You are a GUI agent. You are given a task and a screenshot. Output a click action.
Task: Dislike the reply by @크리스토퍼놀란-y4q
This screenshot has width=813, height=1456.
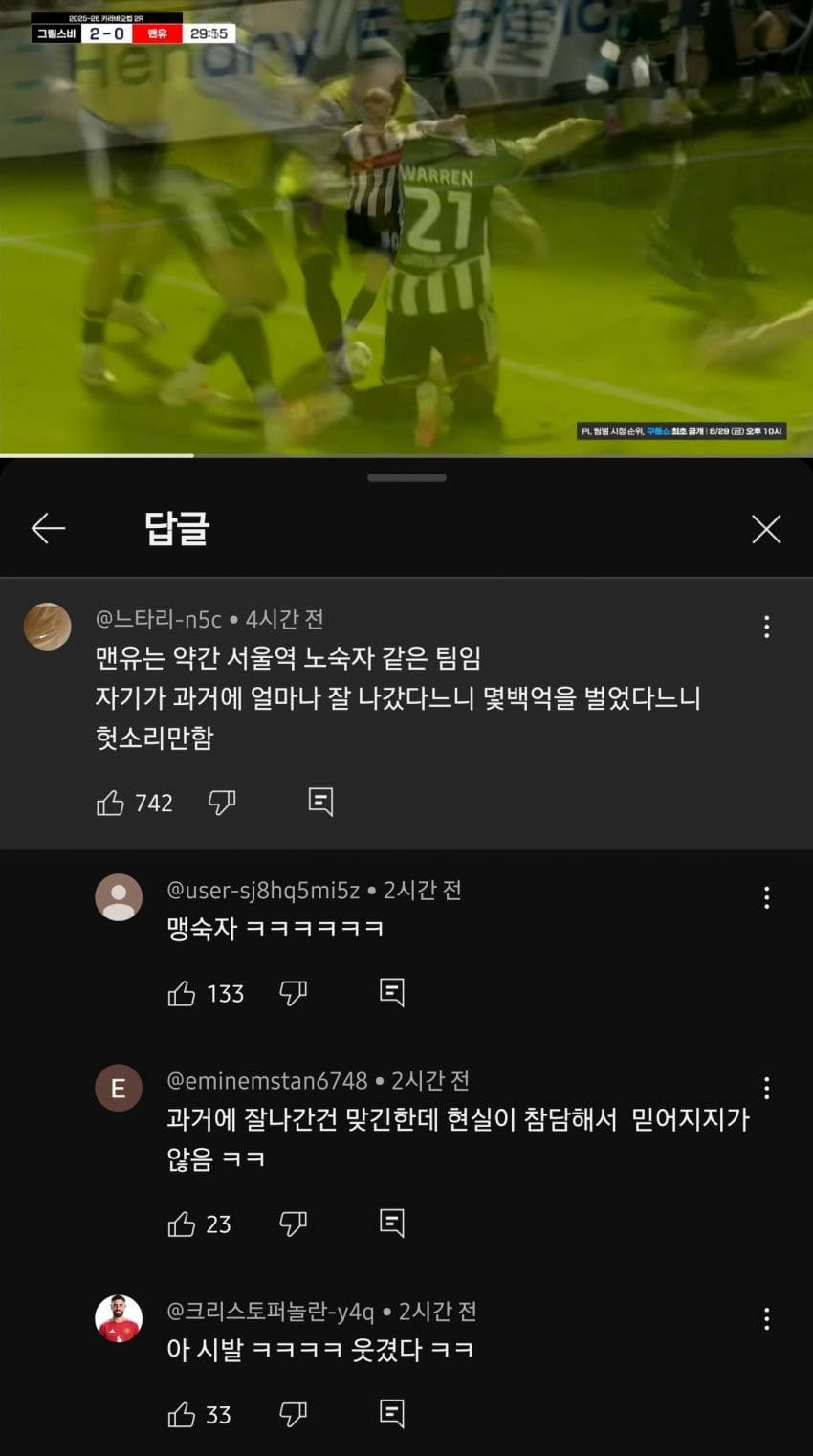tap(293, 1415)
